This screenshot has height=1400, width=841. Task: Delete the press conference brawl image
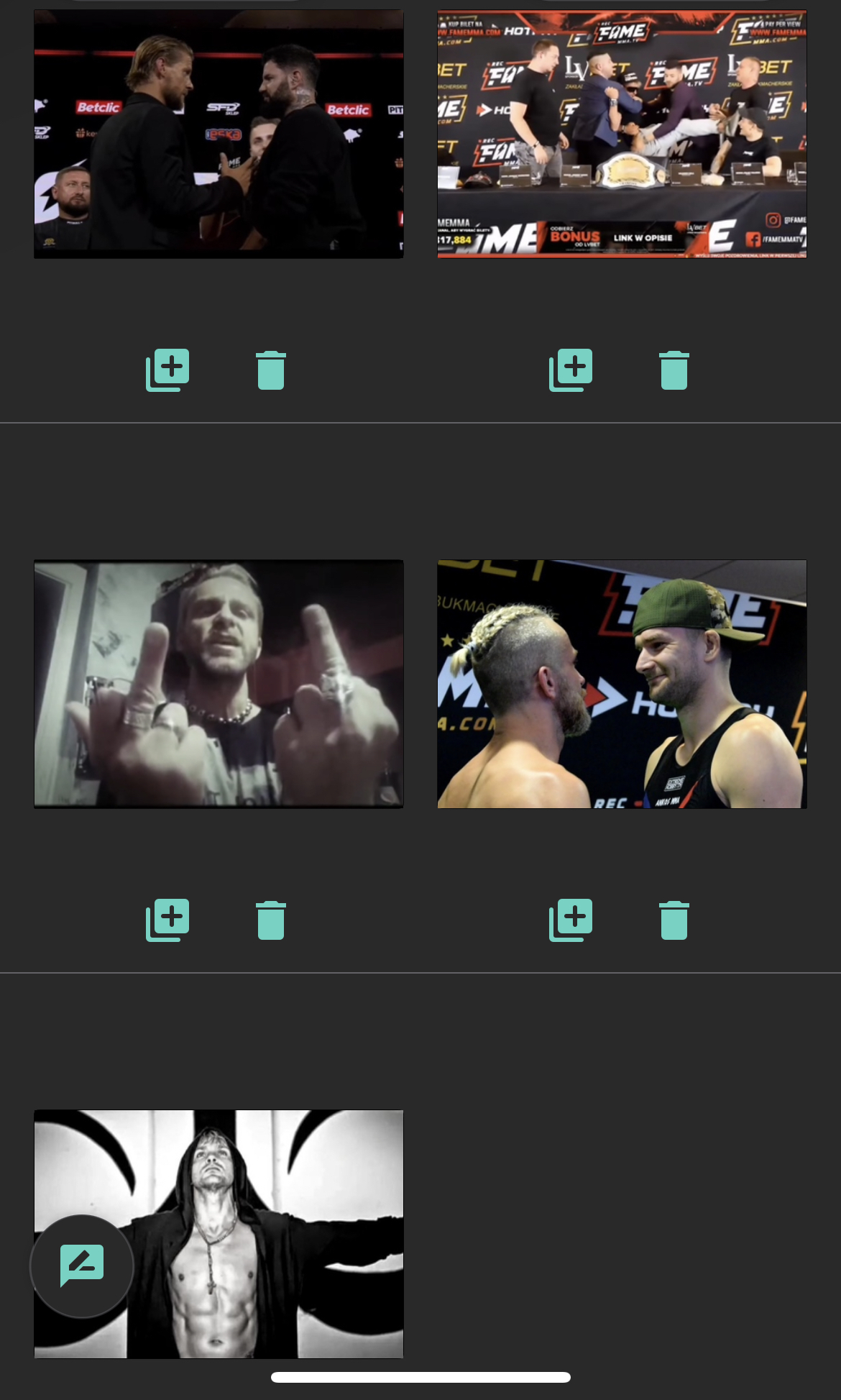(674, 370)
